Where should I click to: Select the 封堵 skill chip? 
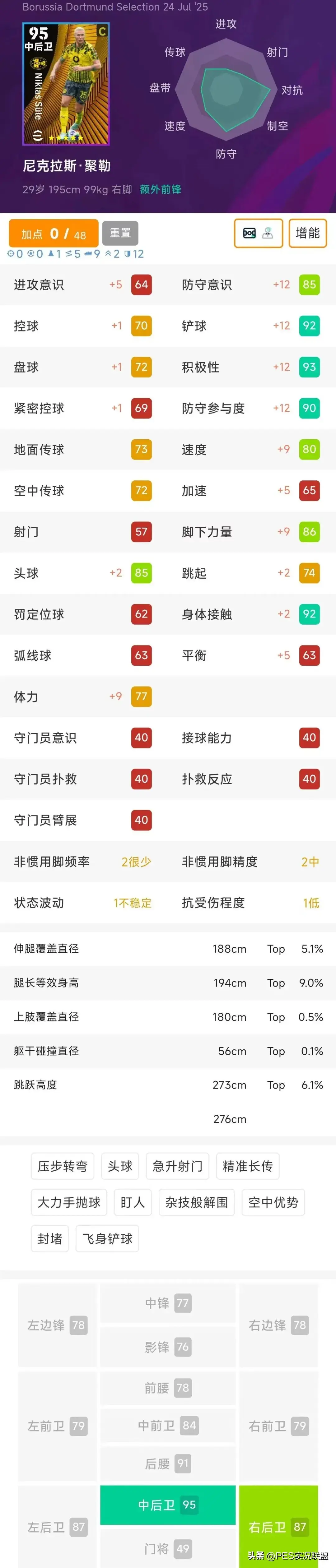tap(50, 1239)
